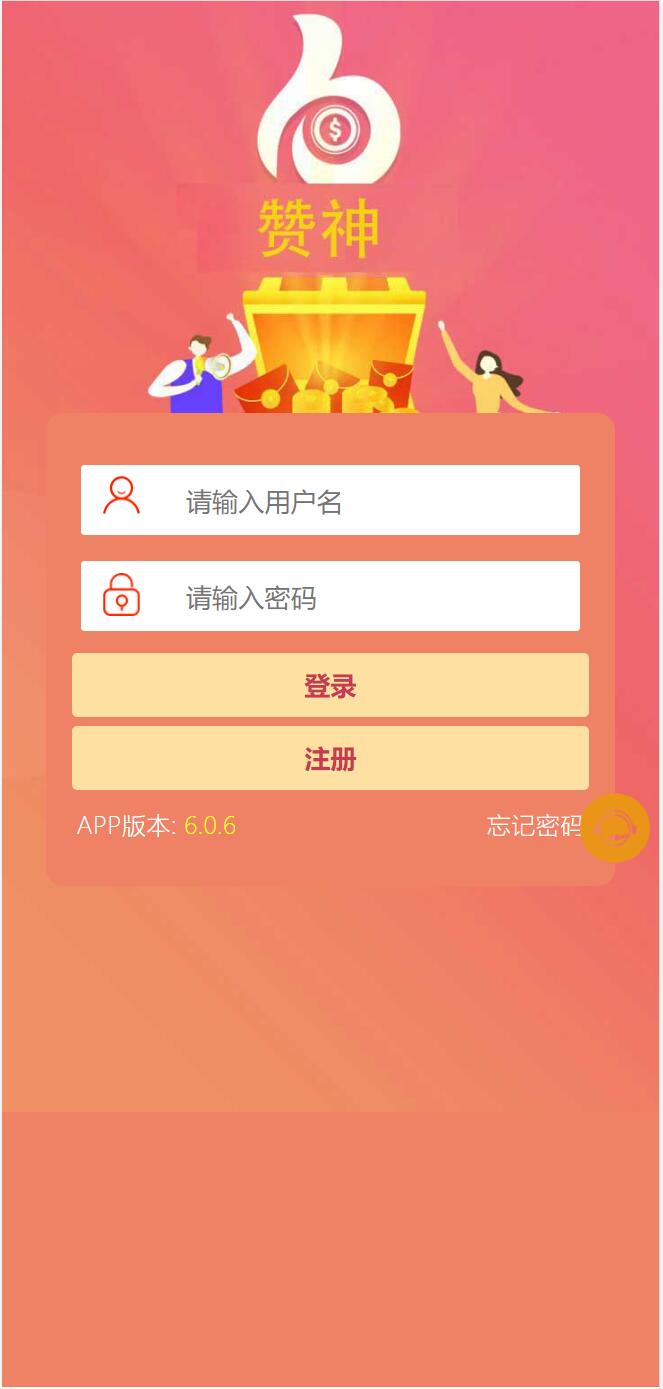The image size is (663, 1389).
Task: Tap the username field 请输入用户名
Action: 370,501
